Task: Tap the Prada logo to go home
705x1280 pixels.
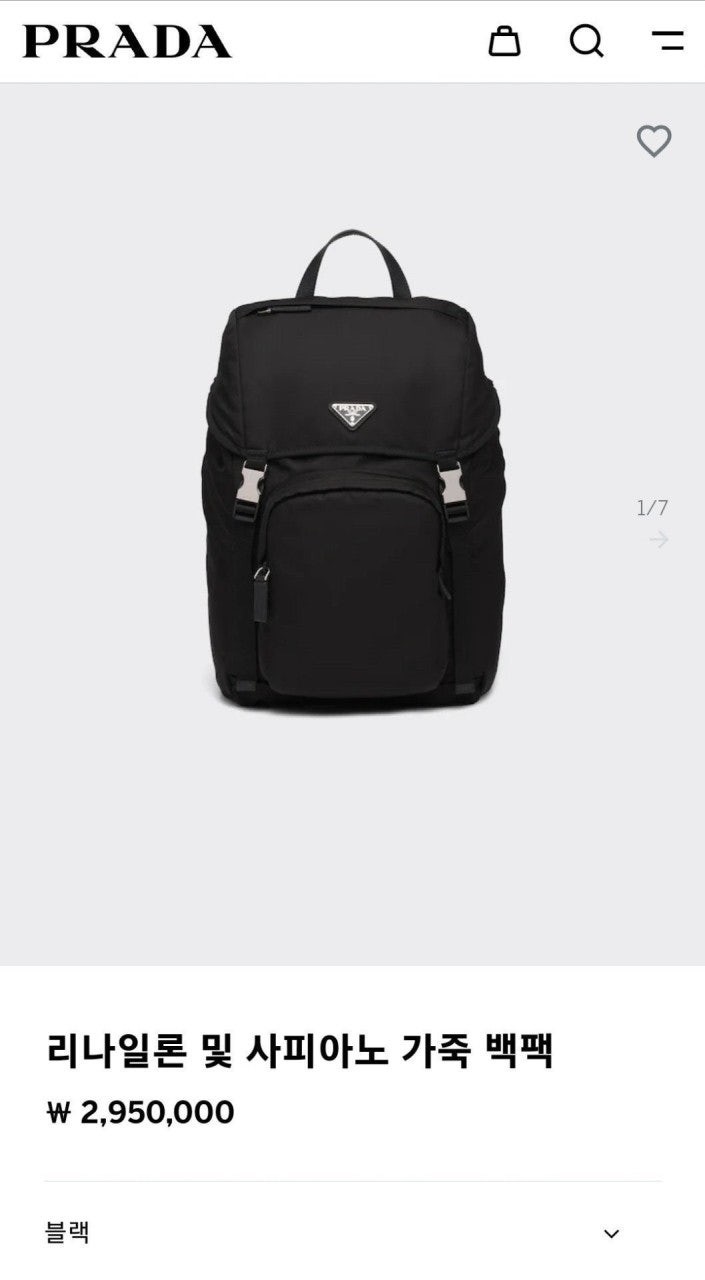Action: tap(127, 41)
